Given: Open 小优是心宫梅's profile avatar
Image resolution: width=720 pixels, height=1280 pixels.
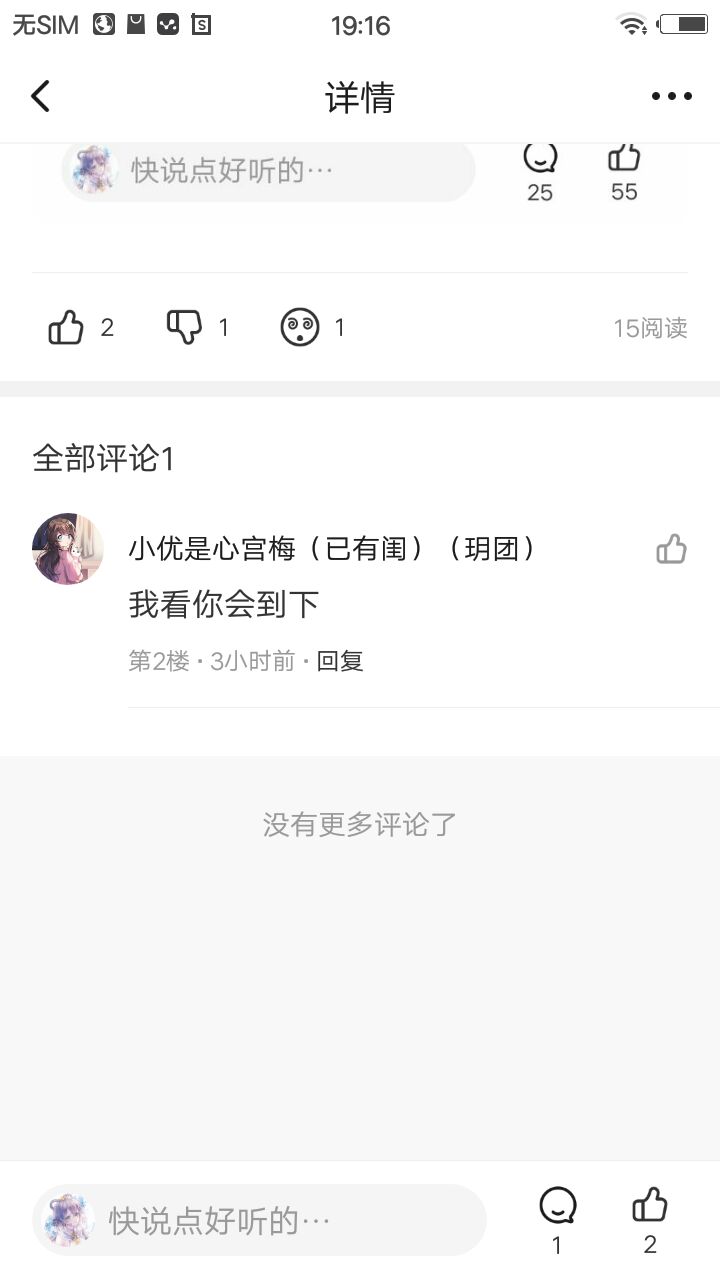Looking at the screenshot, I should [x=68, y=549].
